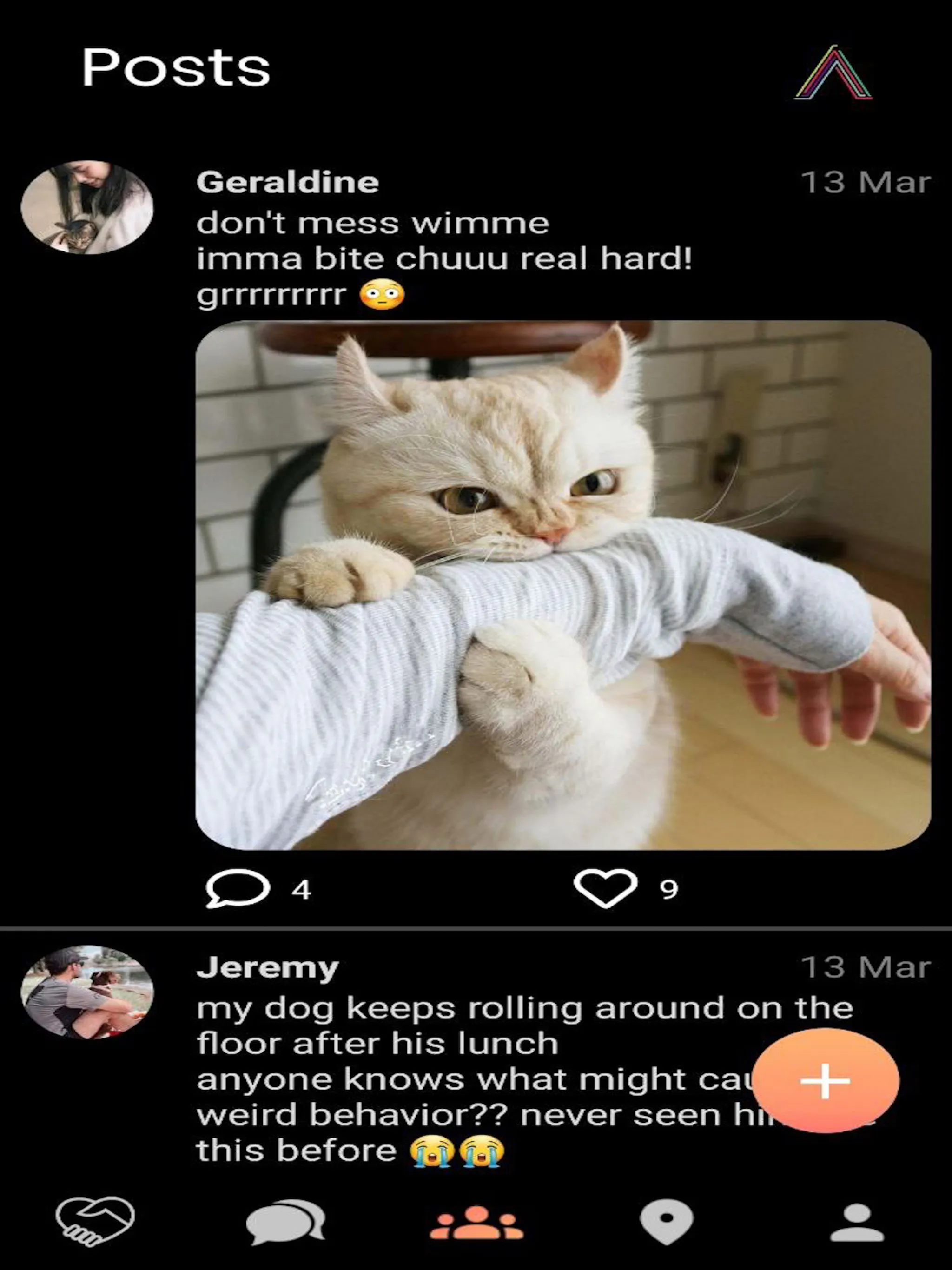Open Jeremy's profile picture
Image resolution: width=952 pixels, height=1270 pixels.
click(87, 992)
